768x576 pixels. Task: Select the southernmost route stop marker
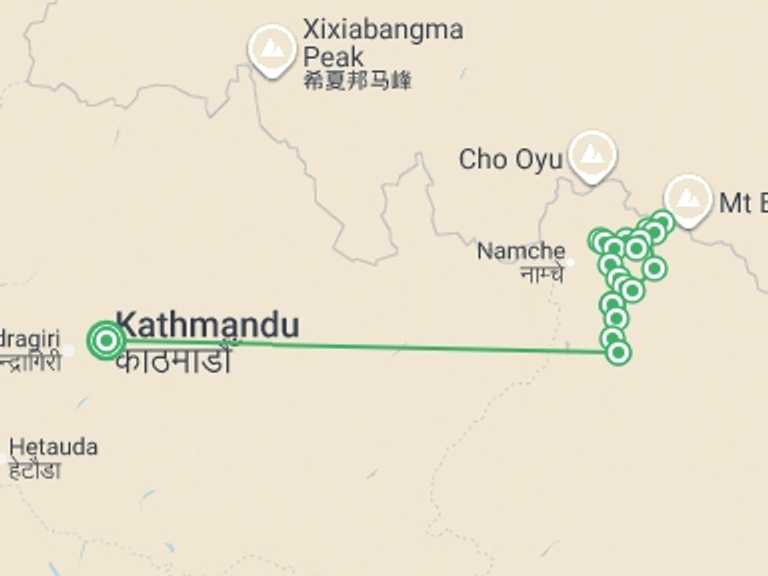(618, 352)
